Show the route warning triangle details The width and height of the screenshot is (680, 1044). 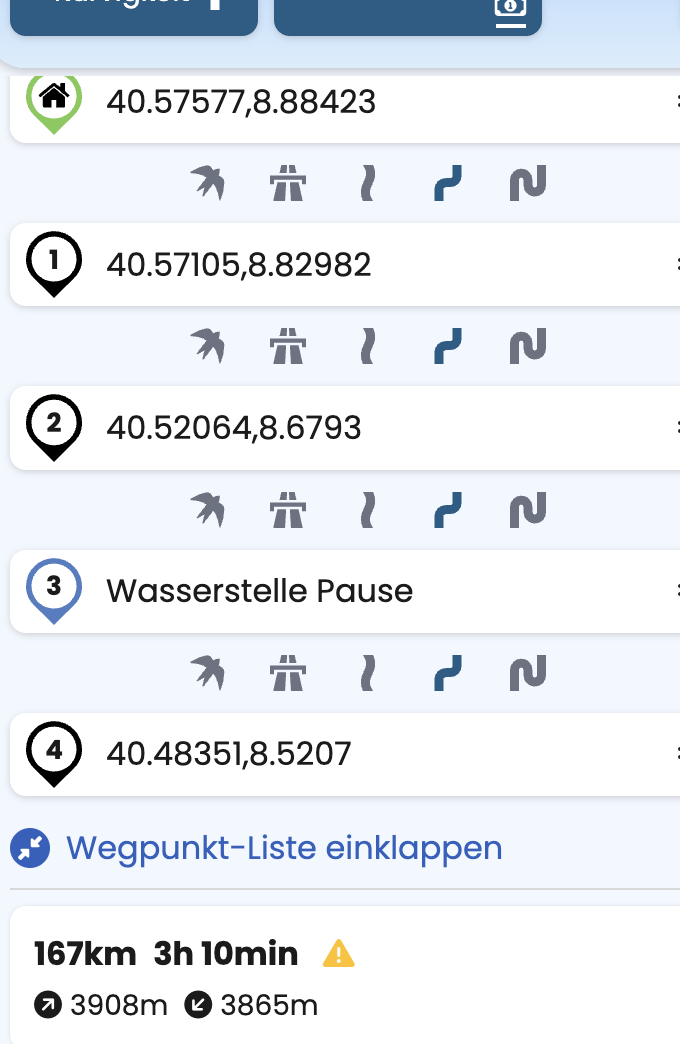coord(338,955)
